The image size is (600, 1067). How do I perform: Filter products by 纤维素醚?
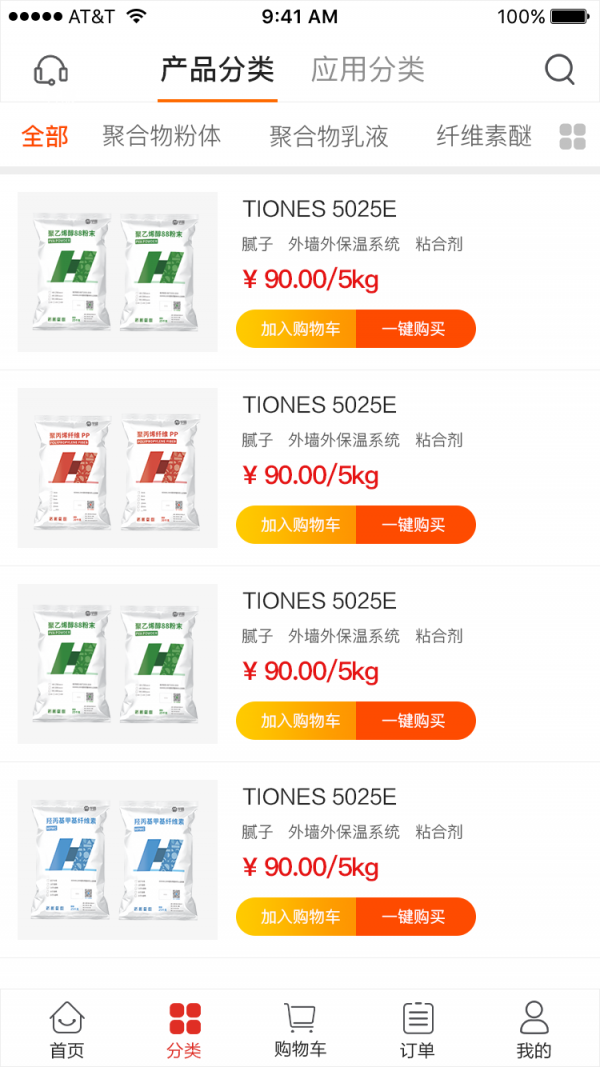click(484, 136)
